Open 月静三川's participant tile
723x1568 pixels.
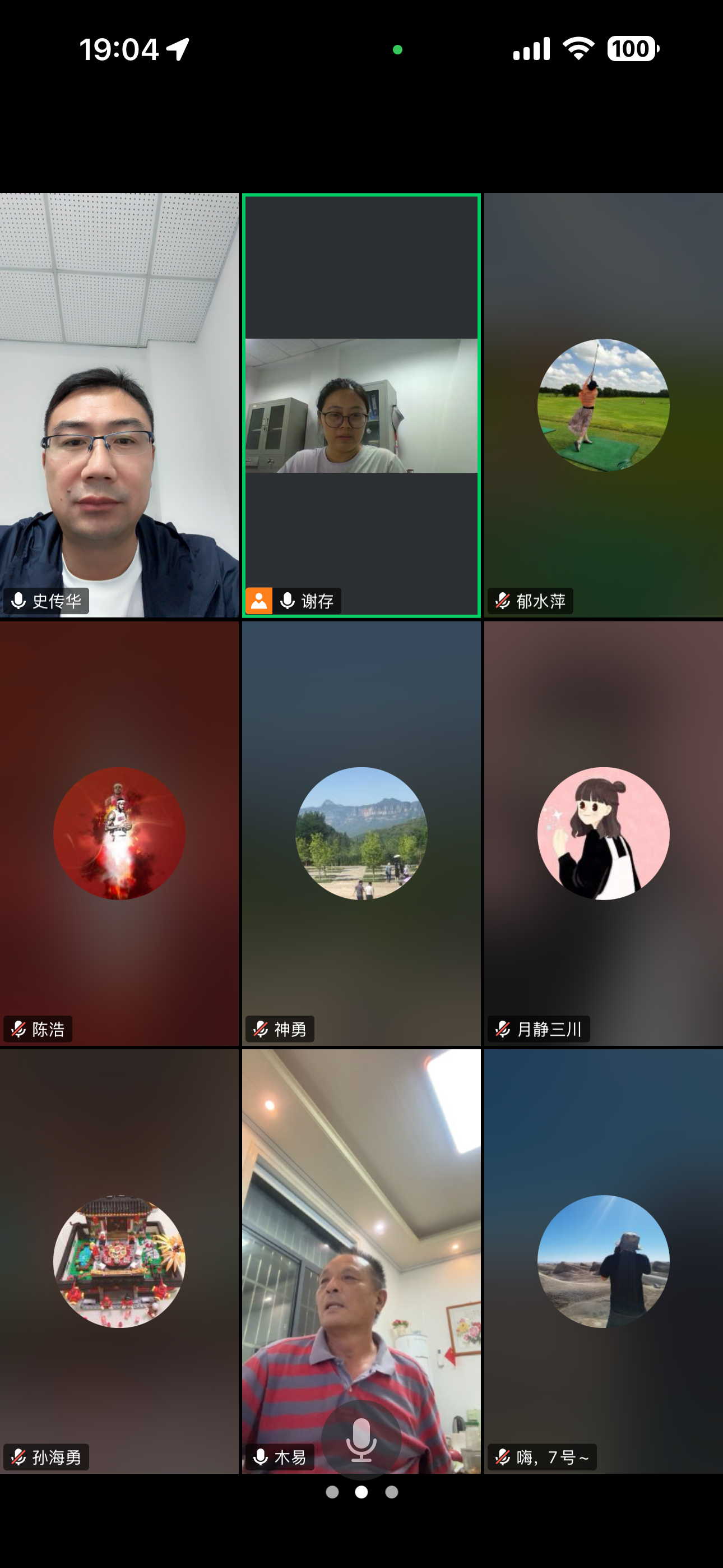click(603, 833)
